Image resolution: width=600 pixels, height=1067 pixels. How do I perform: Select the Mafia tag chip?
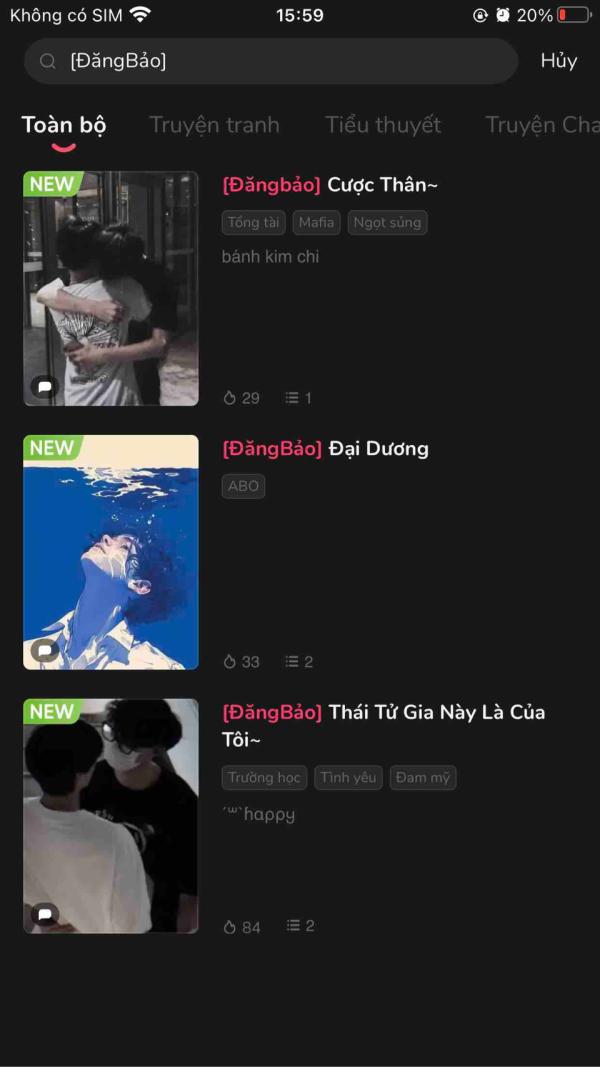[316, 223]
